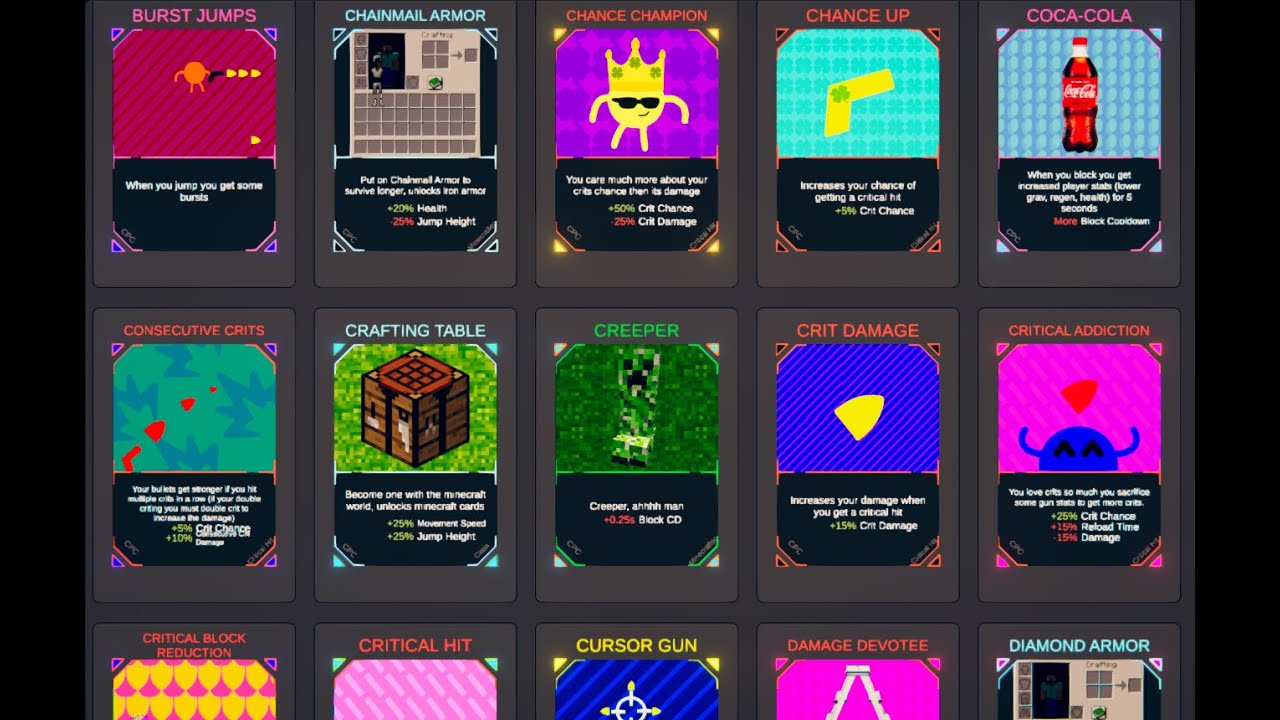Tap the Chance Champion card
The image size is (1280, 720).
pos(637,140)
